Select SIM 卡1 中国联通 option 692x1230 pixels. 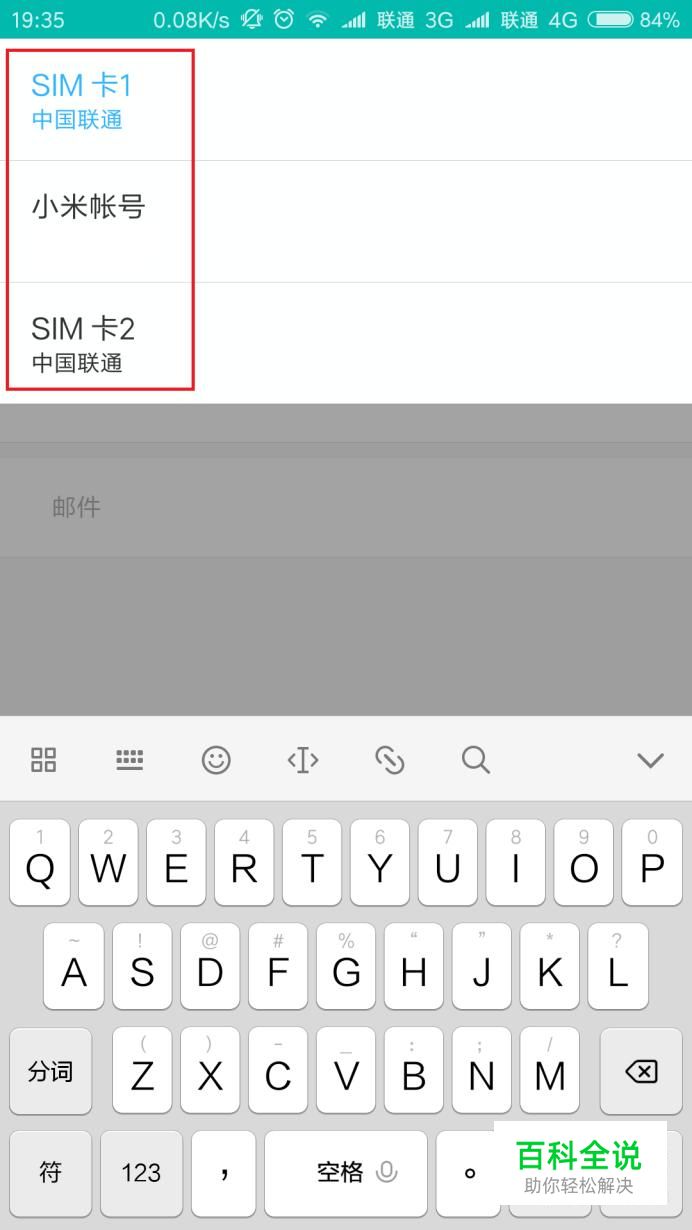(x=100, y=100)
